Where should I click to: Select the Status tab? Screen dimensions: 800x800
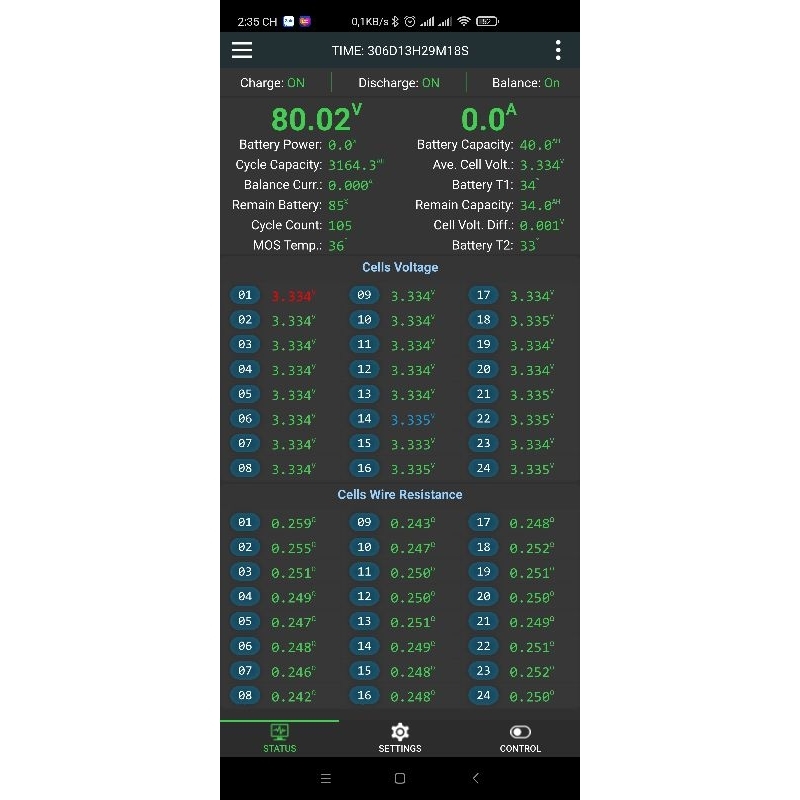click(280, 738)
